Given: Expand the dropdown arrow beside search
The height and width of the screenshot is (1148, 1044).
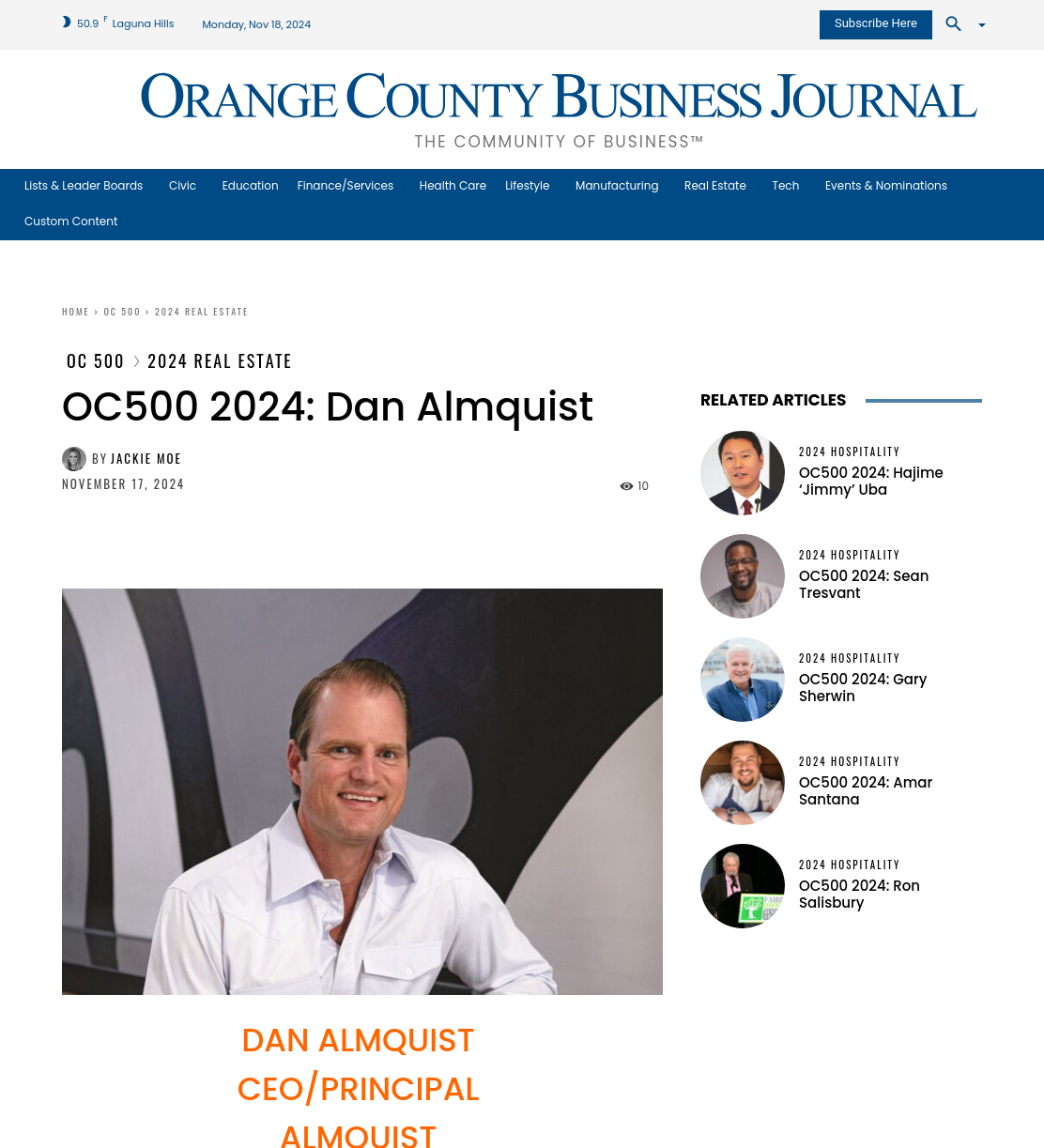Looking at the screenshot, I should click(x=982, y=25).
